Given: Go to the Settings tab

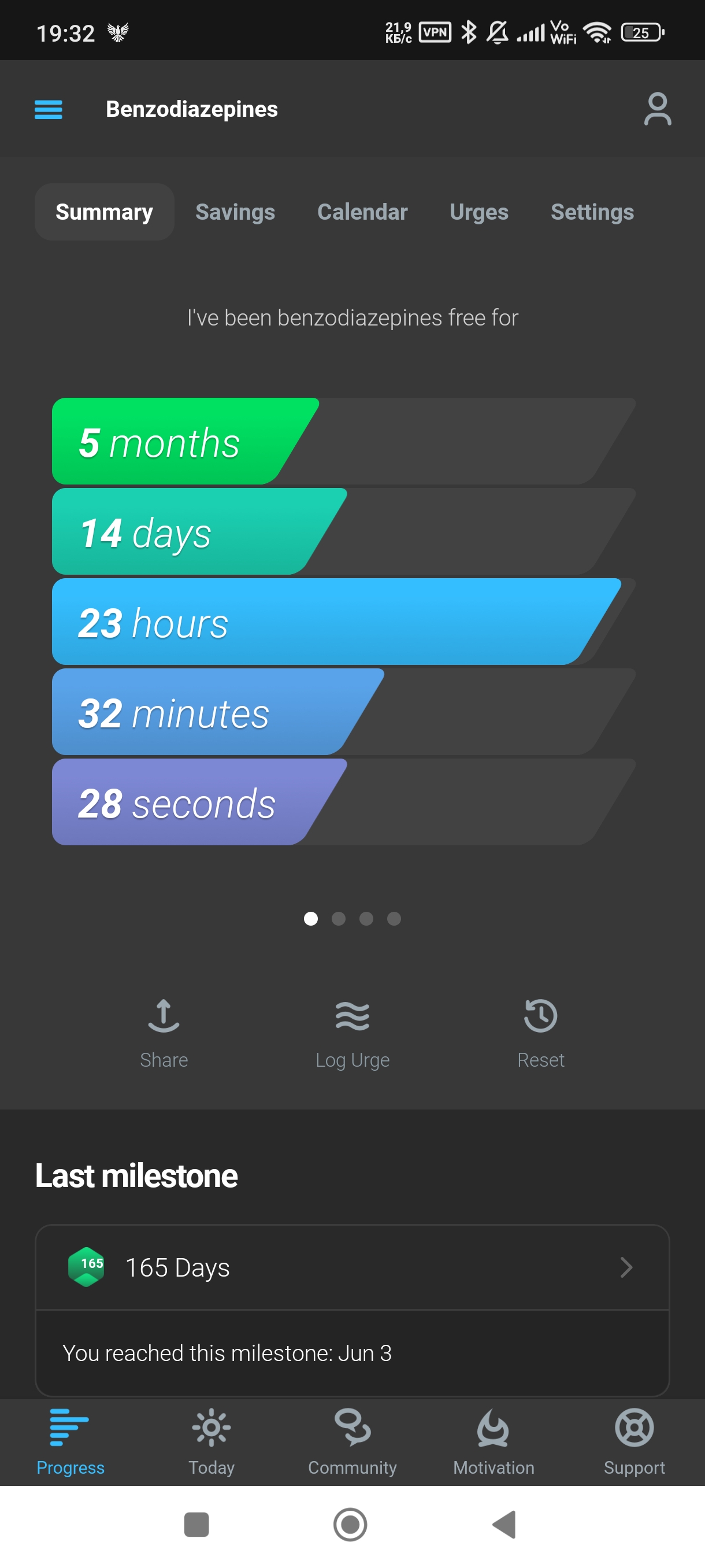Looking at the screenshot, I should 591,212.
